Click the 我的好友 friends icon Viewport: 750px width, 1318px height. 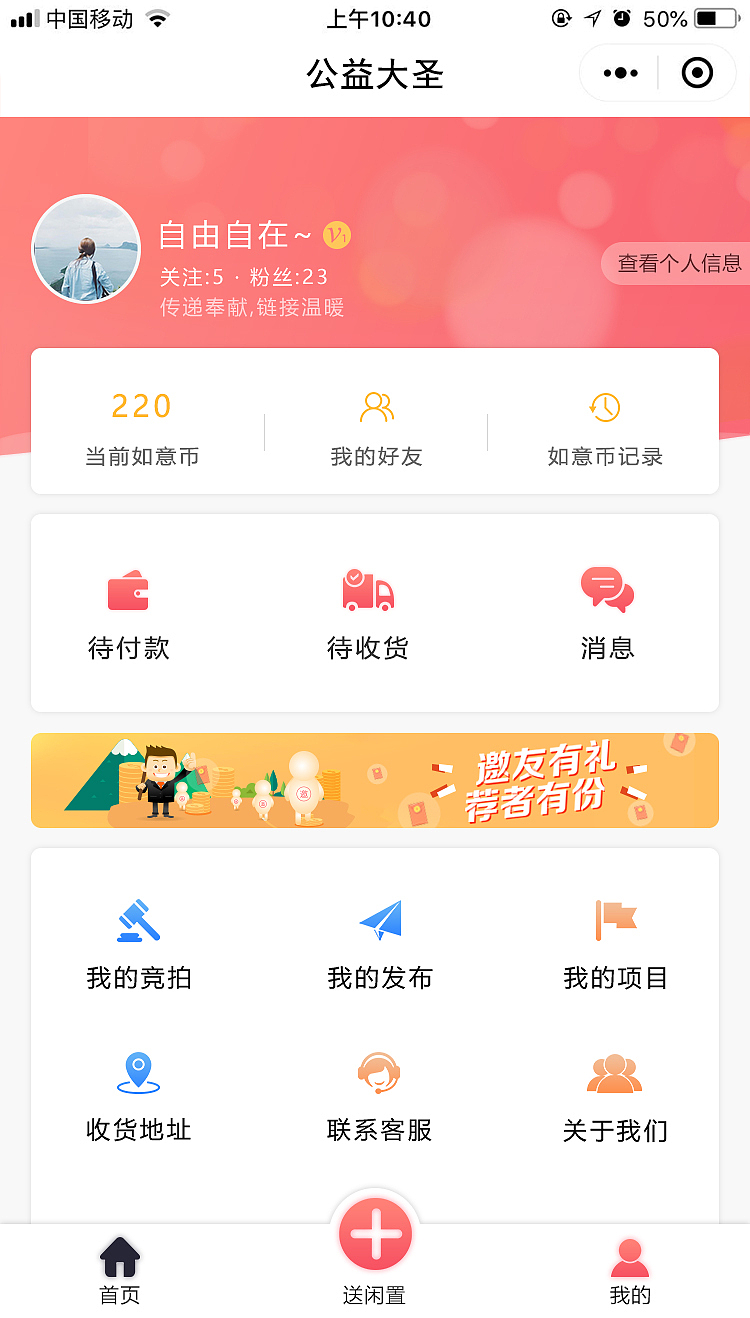pyautogui.click(x=375, y=405)
